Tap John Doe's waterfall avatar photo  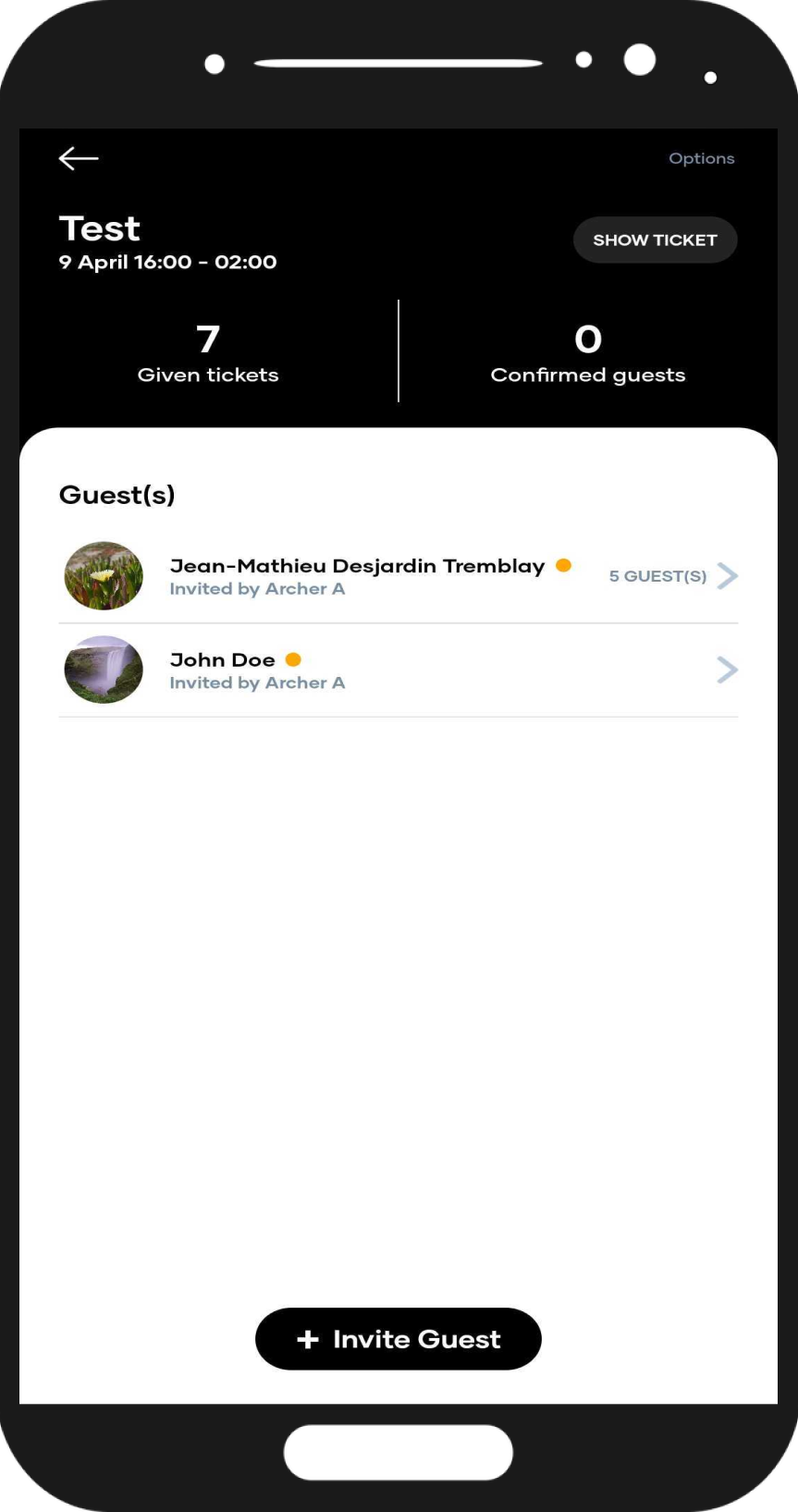[103, 669]
